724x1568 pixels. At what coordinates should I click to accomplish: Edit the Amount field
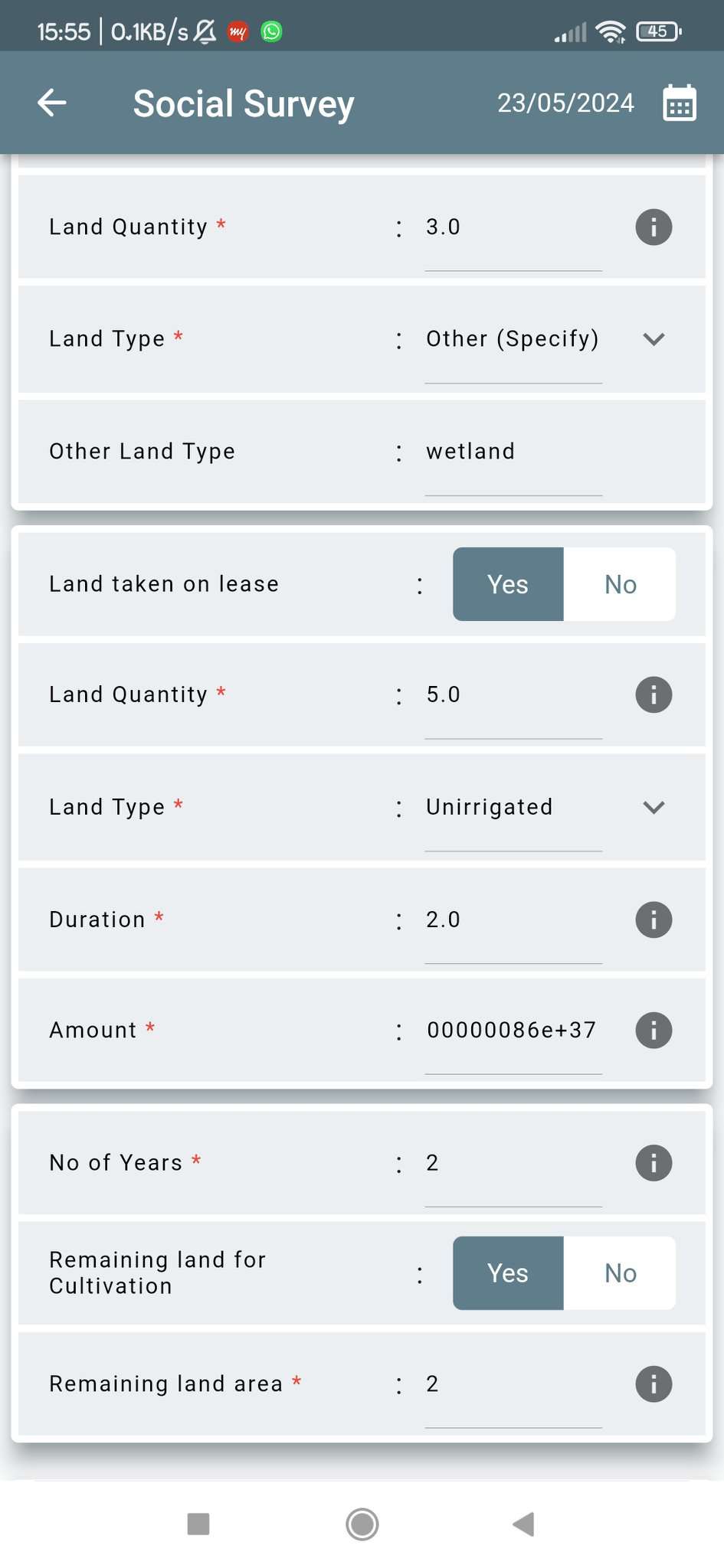tap(513, 1030)
